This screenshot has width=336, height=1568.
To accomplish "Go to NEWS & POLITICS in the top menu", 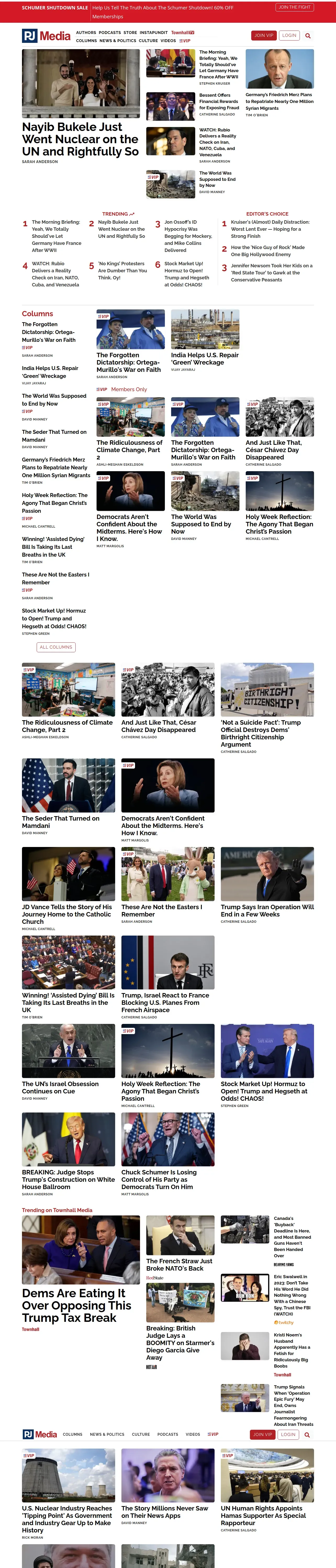I will pos(118,41).
